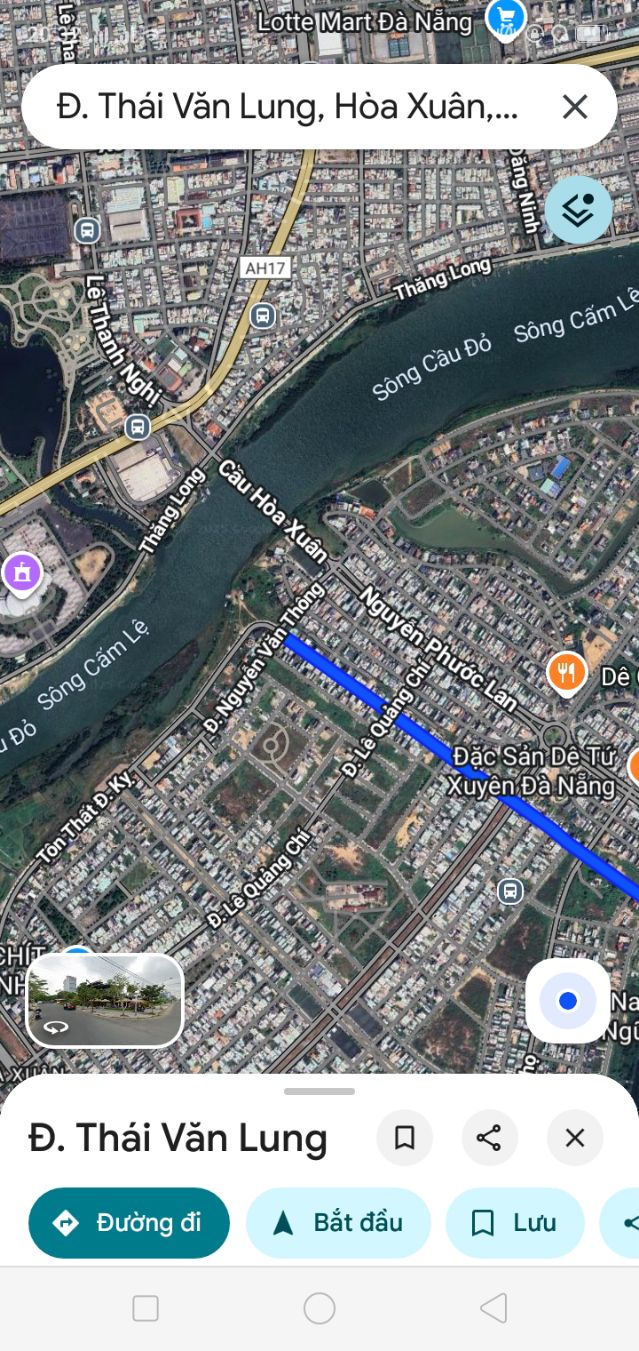Get directions with Đường đi
The width and height of the screenshot is (639, 1351).
pyautogui.click(x=129, y=1222)
